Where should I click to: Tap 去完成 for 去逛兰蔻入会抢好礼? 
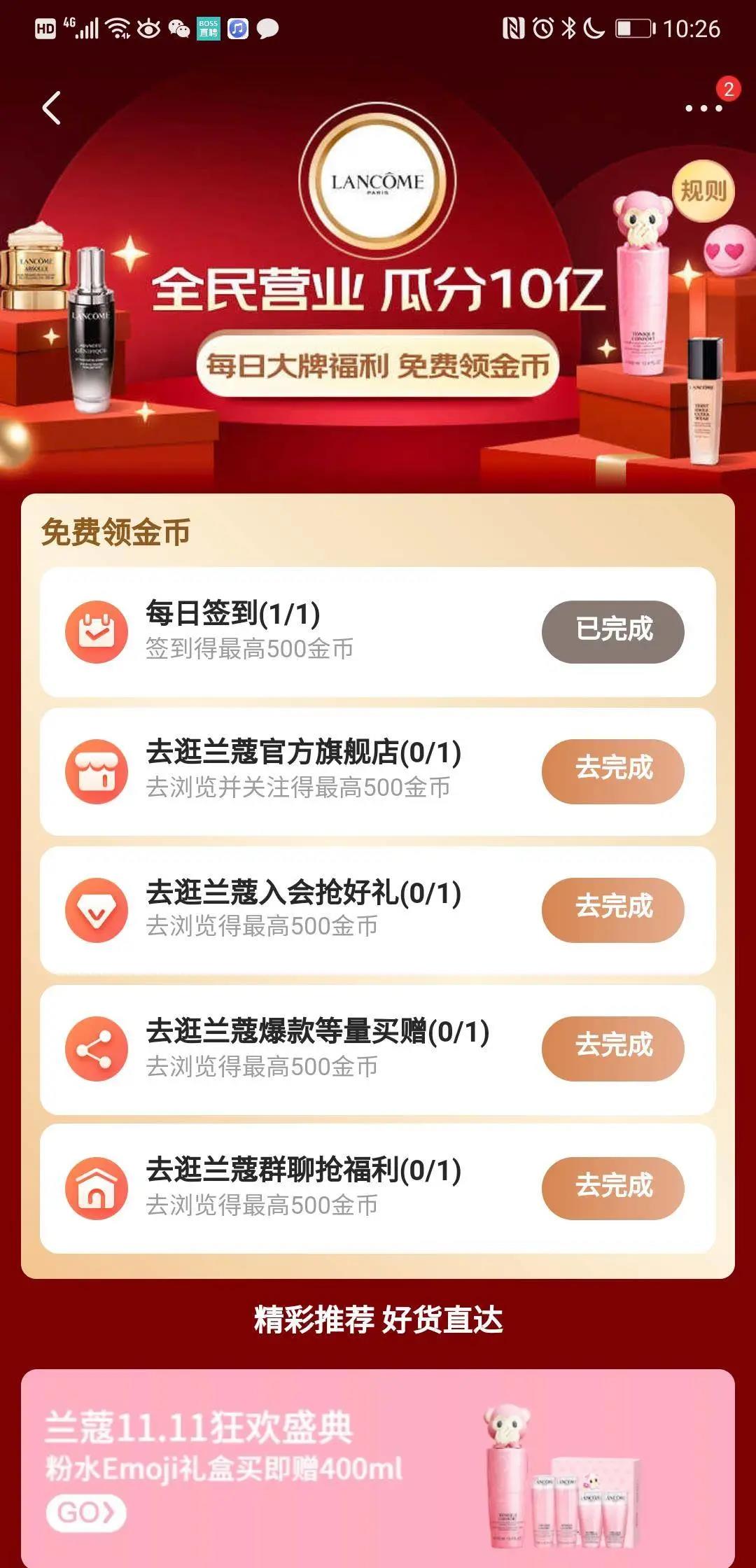[612, 908]
